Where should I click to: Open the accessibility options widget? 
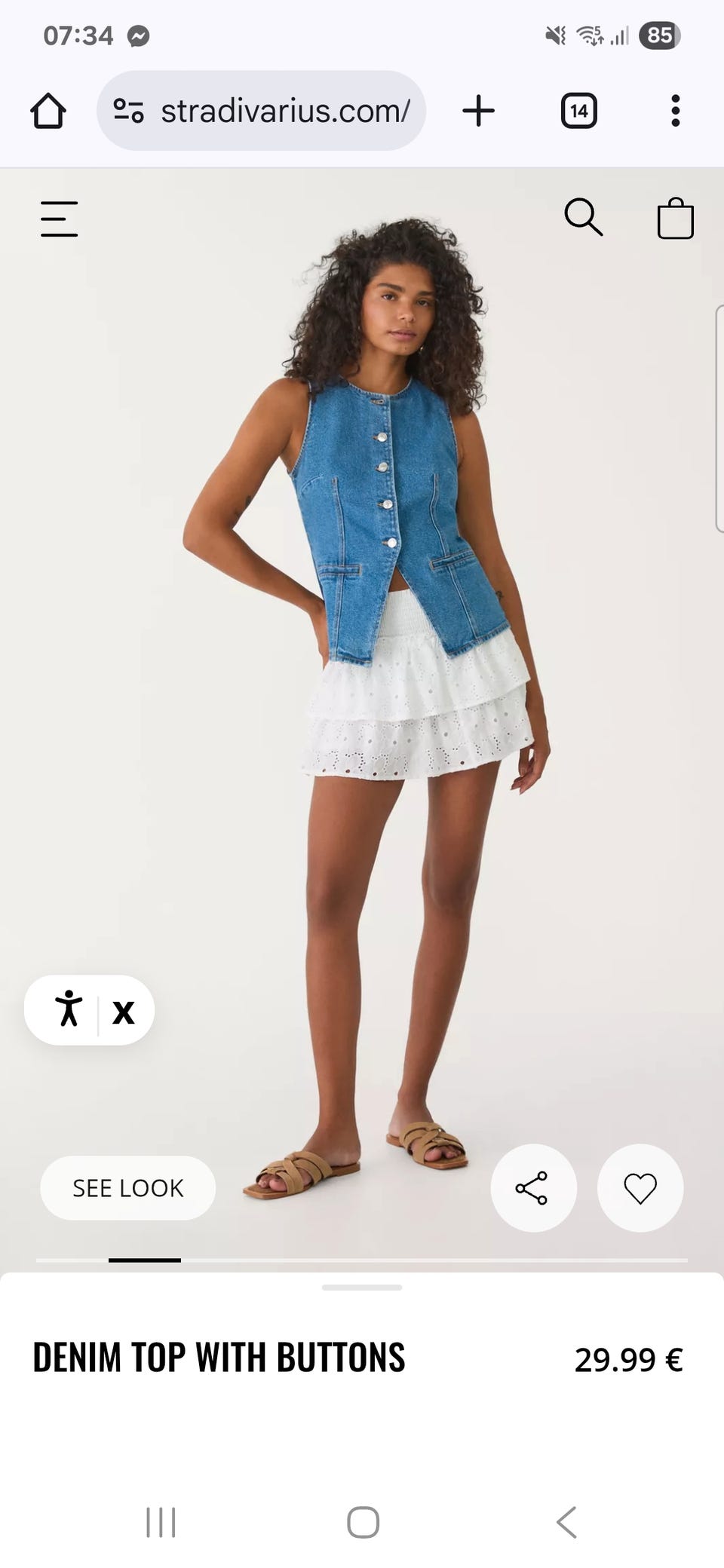point(69,1010)
